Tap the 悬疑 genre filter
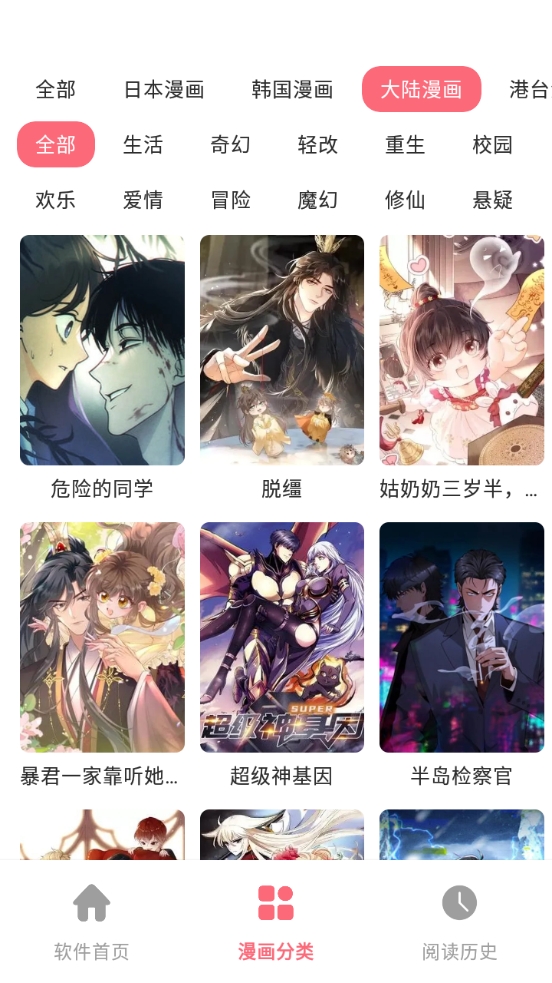The image size is (552, 983). click(x=492, y=200)
